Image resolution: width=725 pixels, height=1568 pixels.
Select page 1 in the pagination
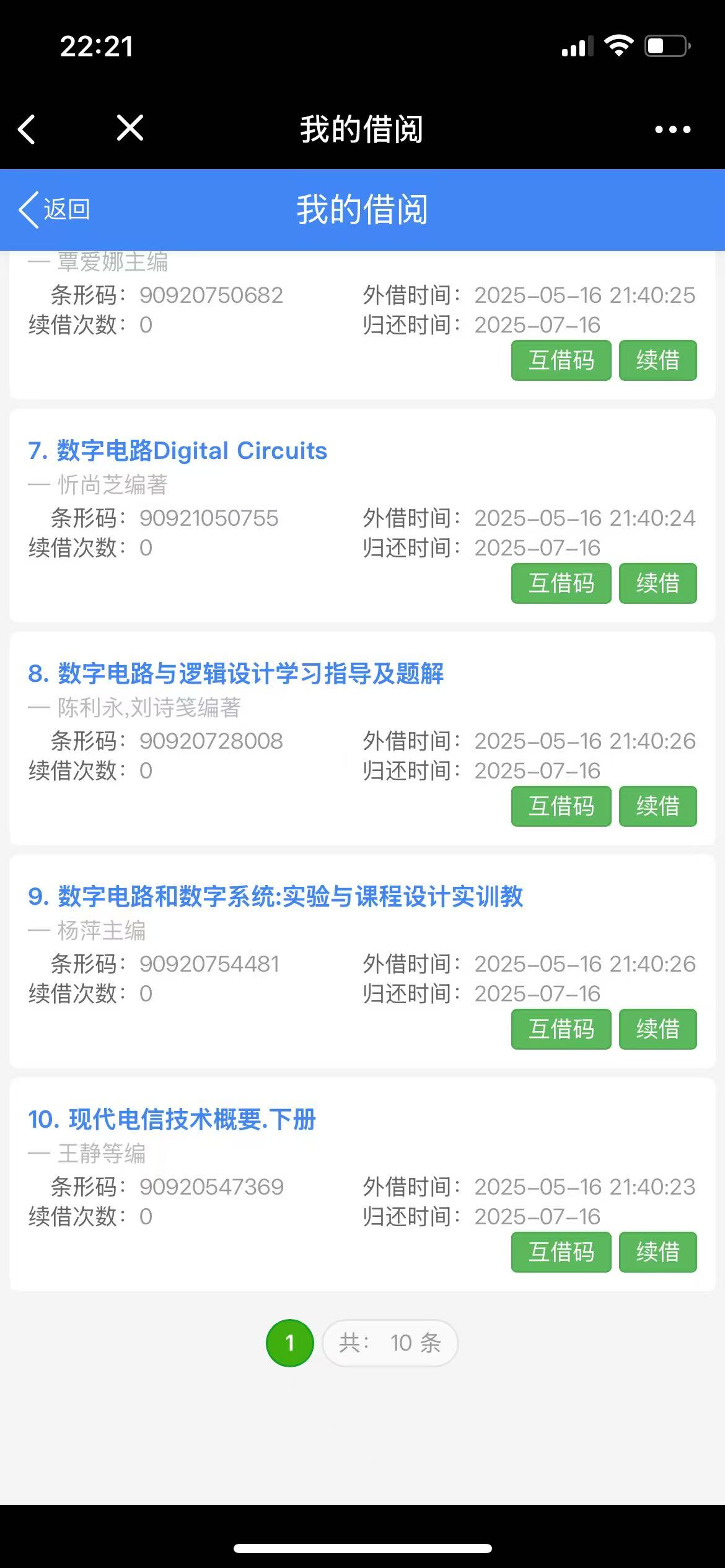pos(289,1343)
